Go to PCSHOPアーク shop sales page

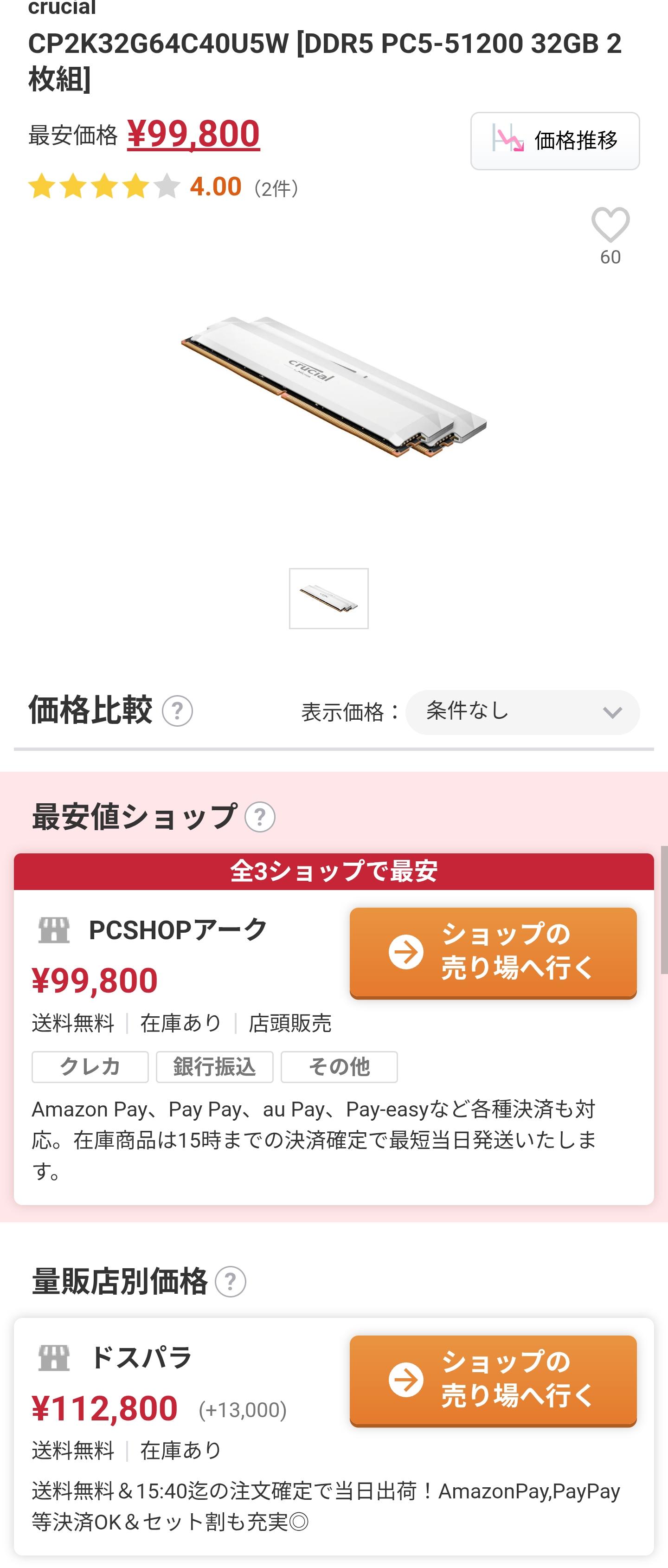(493, 953)
